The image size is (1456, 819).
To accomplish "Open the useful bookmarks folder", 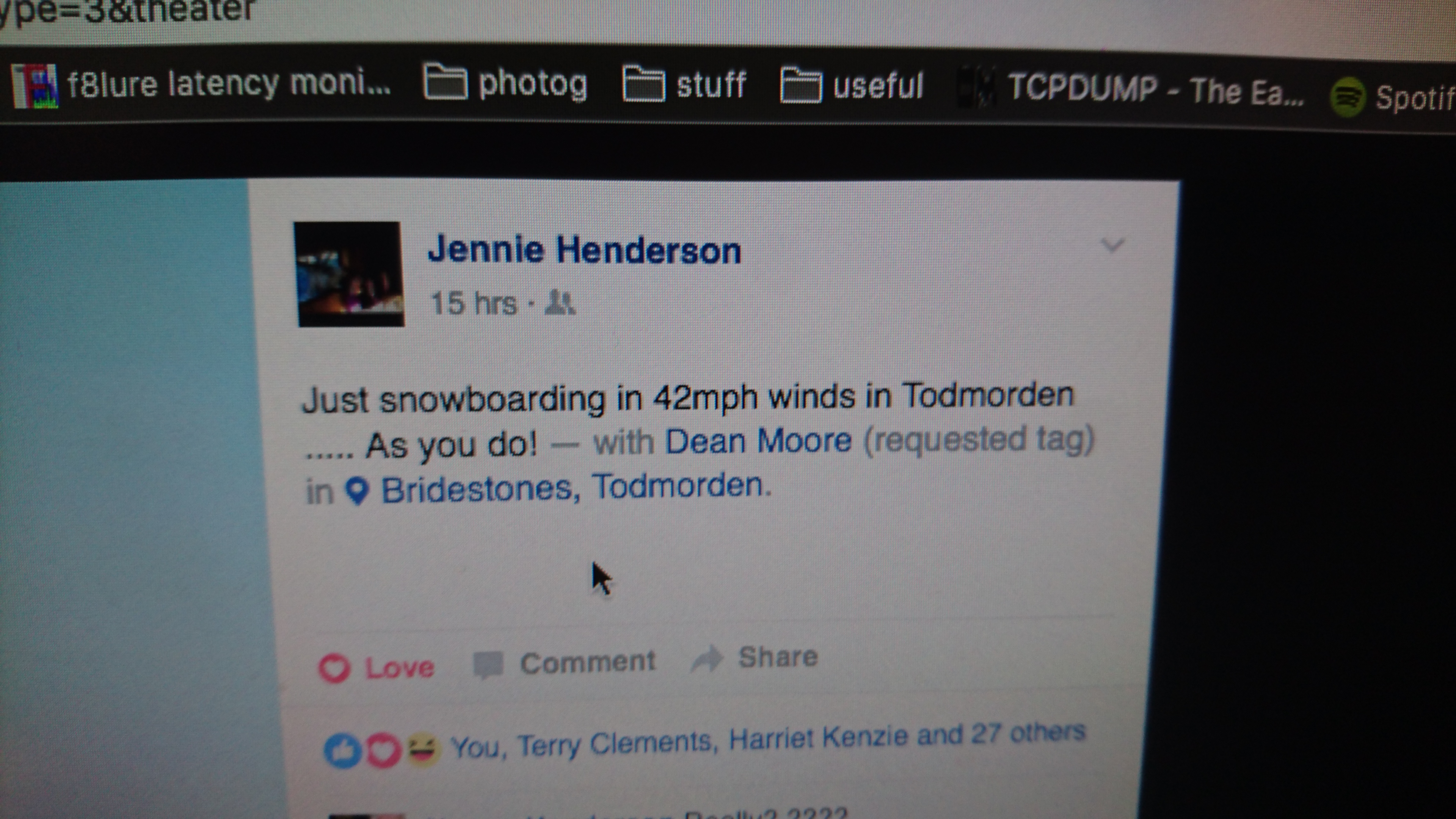I will (x=852, y=86).
